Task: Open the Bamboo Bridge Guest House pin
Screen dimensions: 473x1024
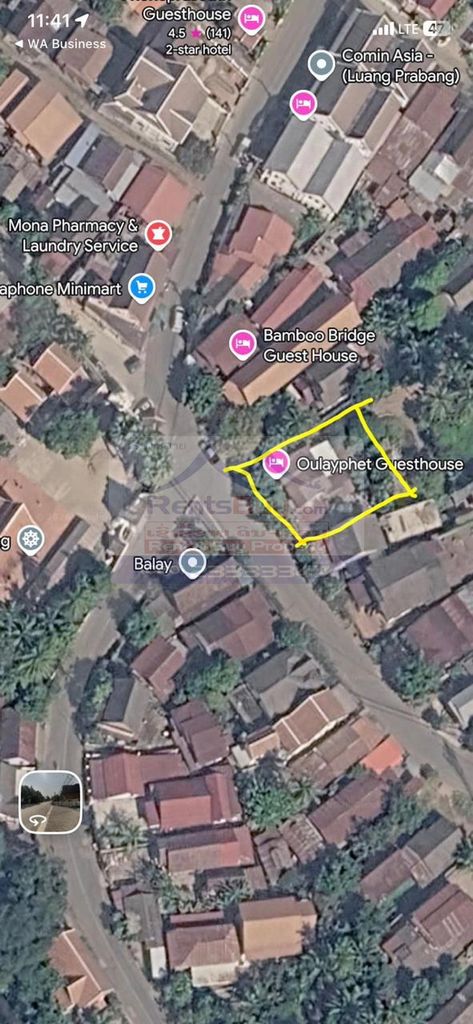Action: [x=243, y=344]
